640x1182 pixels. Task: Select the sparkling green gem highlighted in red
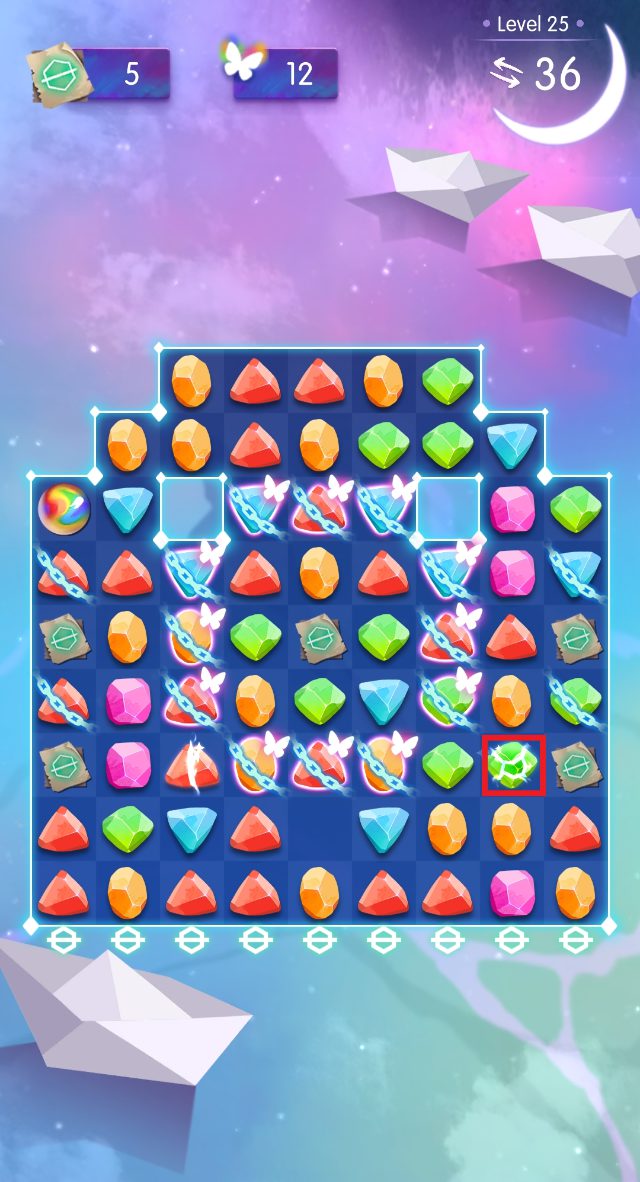click(511, 765)
